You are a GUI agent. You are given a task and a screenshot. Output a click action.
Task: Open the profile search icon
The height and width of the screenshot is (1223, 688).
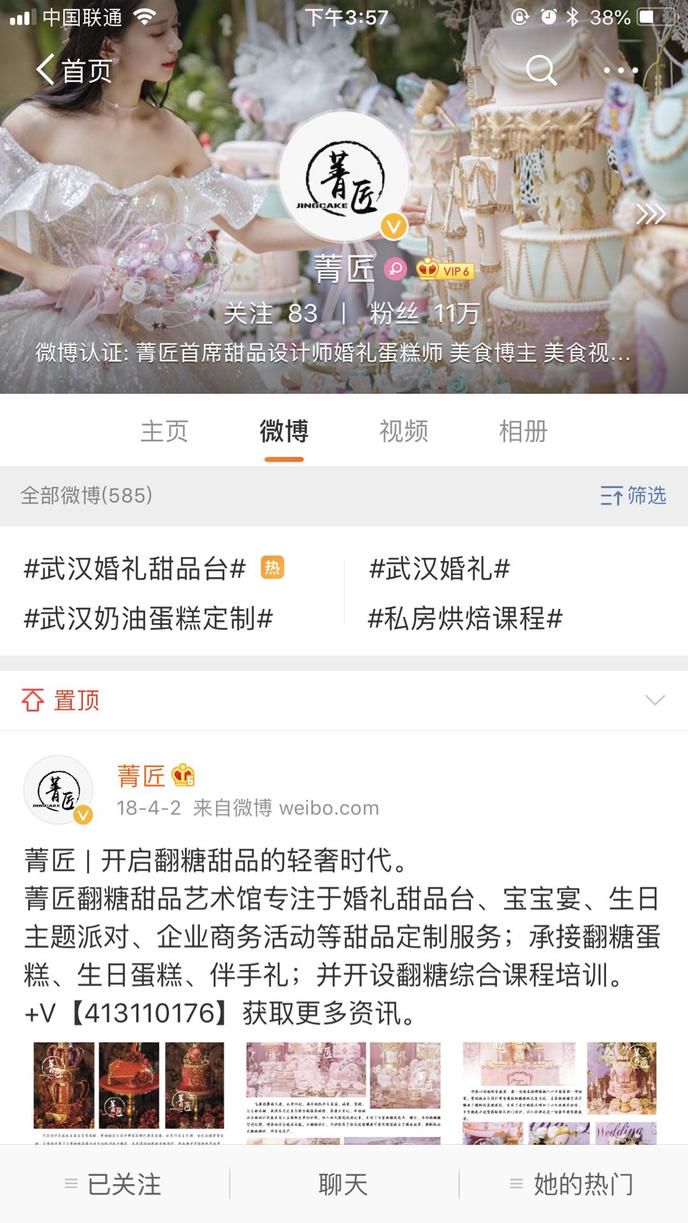541,70
